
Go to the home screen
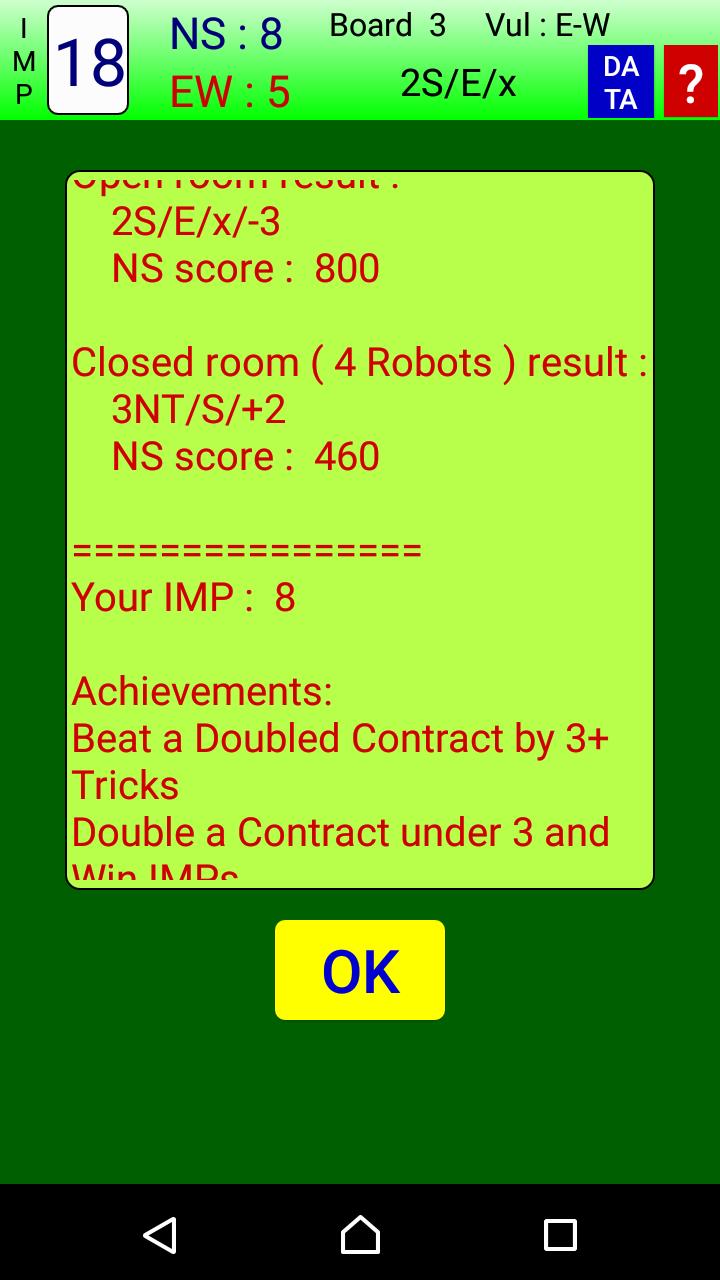click(x=360, y=1235)
